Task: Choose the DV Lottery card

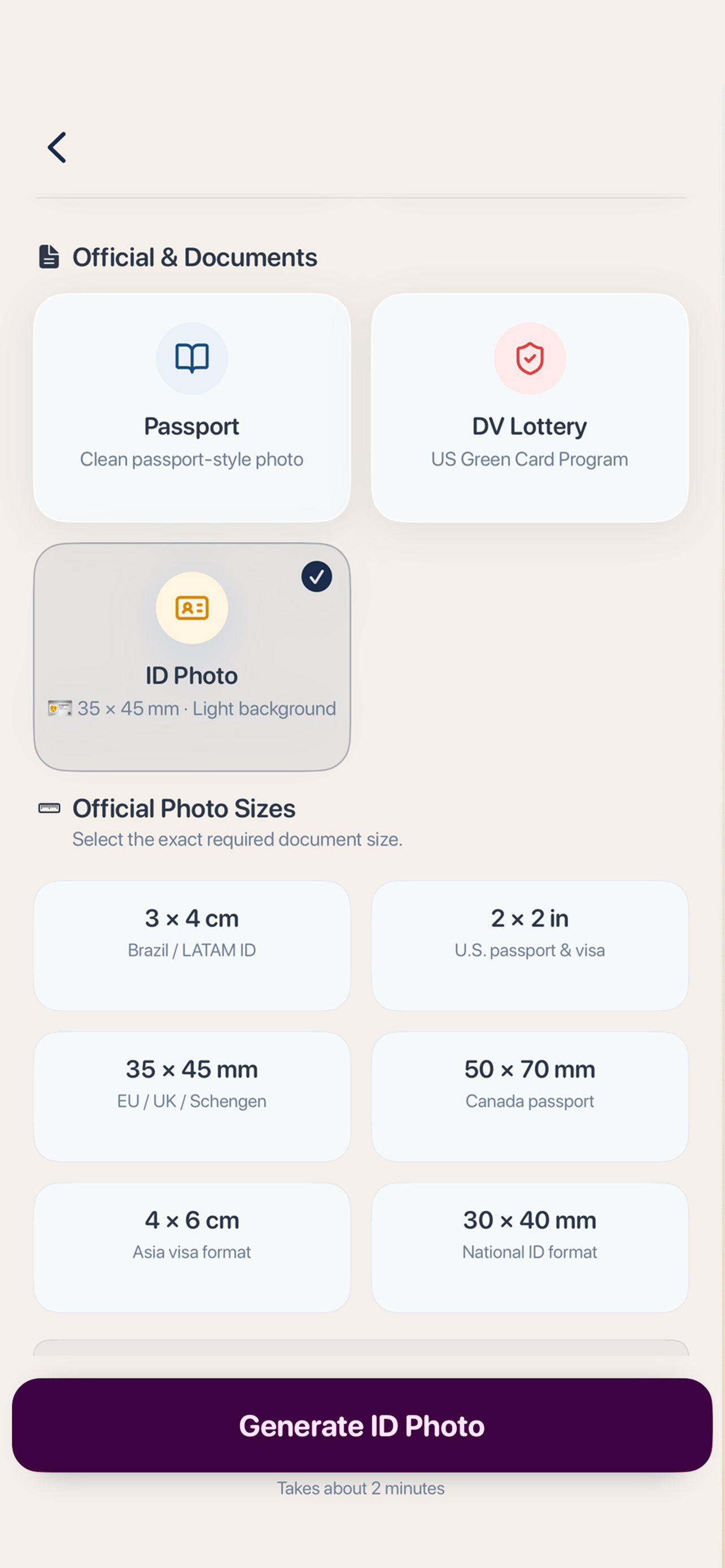Action: pyautogui.click(x=530, y=407)
